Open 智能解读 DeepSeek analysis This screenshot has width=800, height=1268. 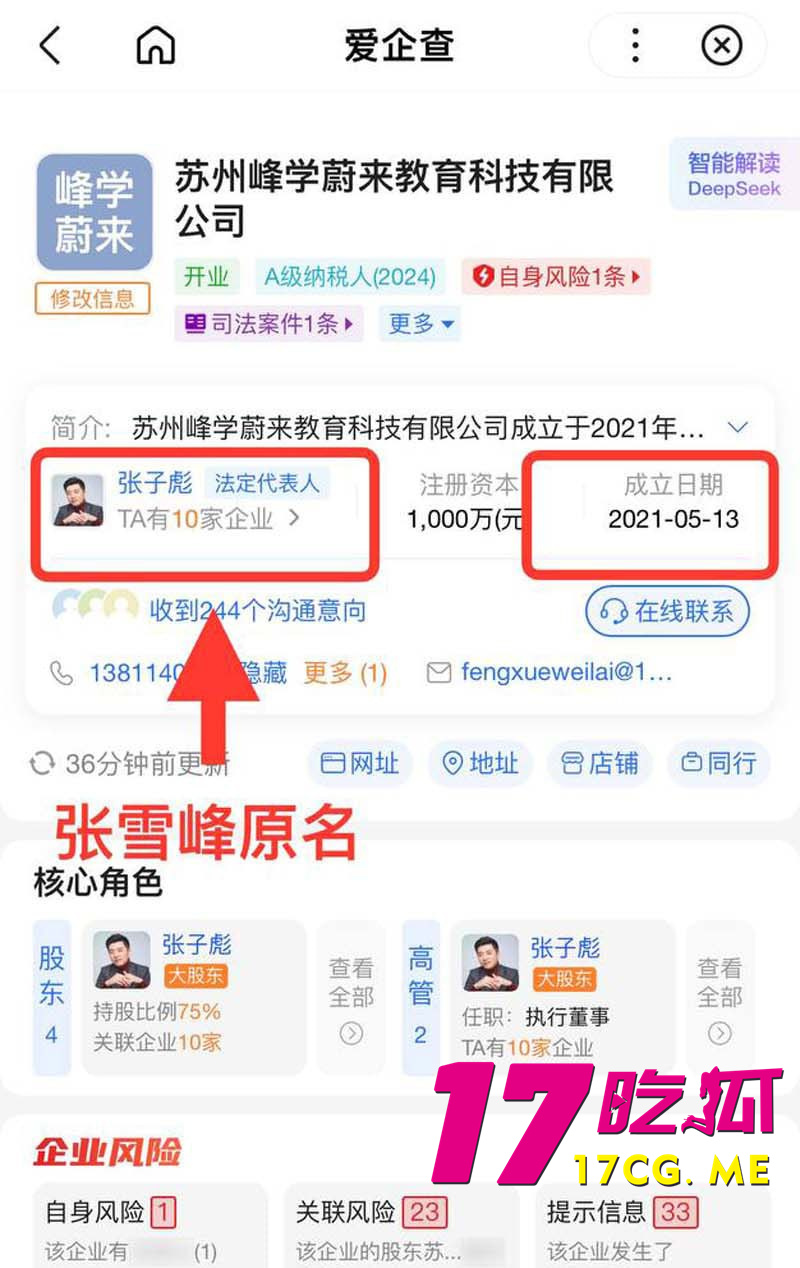coord(733,174)
